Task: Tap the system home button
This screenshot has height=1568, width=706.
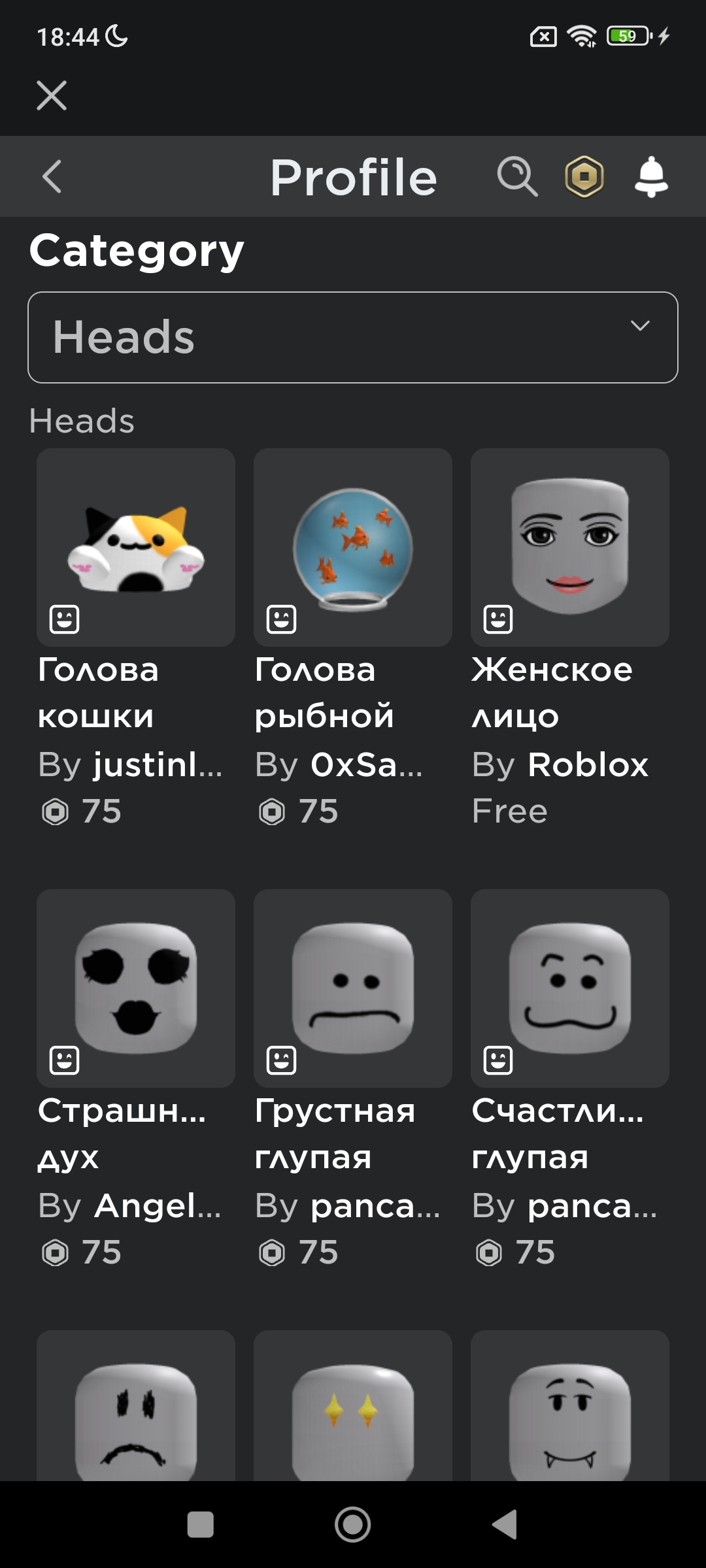Action: pos(353,1525)
